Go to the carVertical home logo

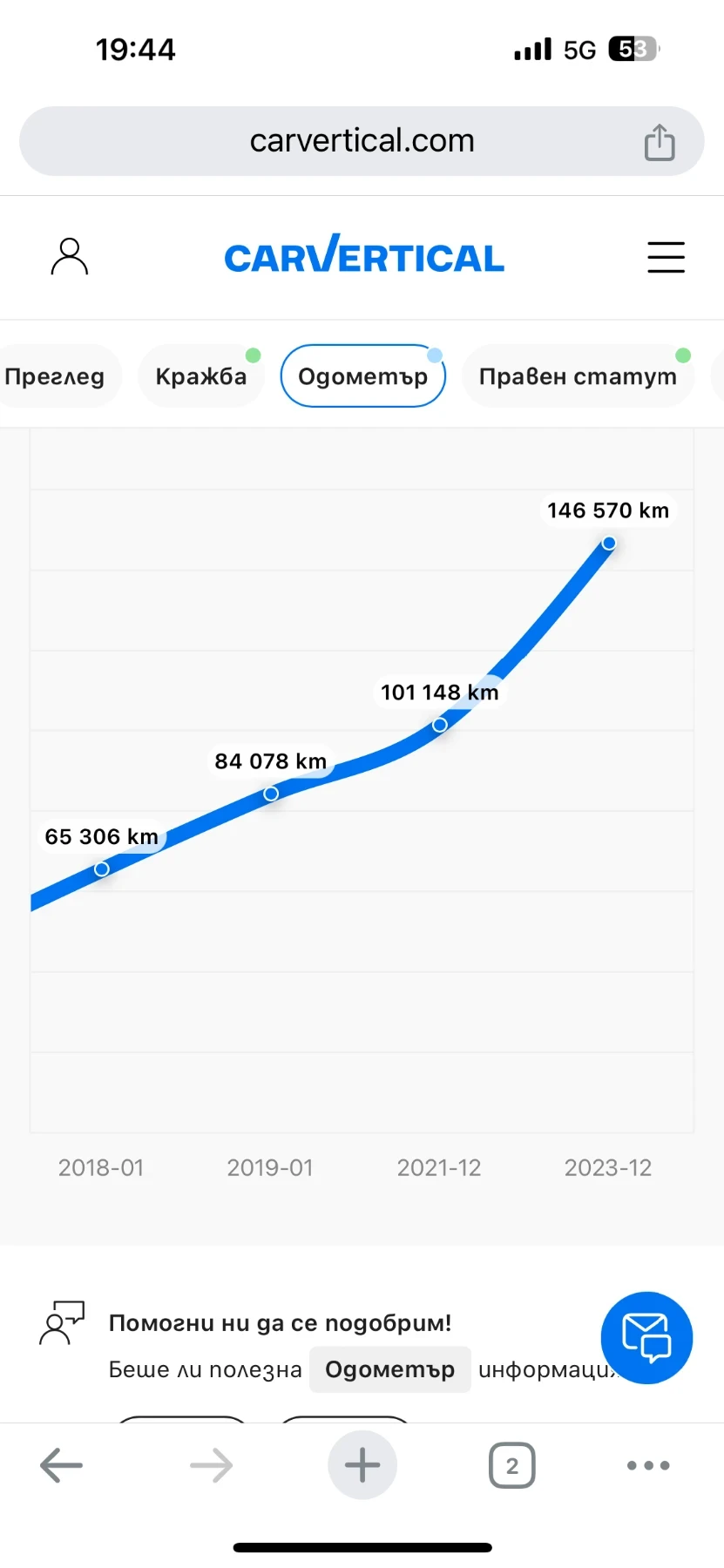point(364,256)
